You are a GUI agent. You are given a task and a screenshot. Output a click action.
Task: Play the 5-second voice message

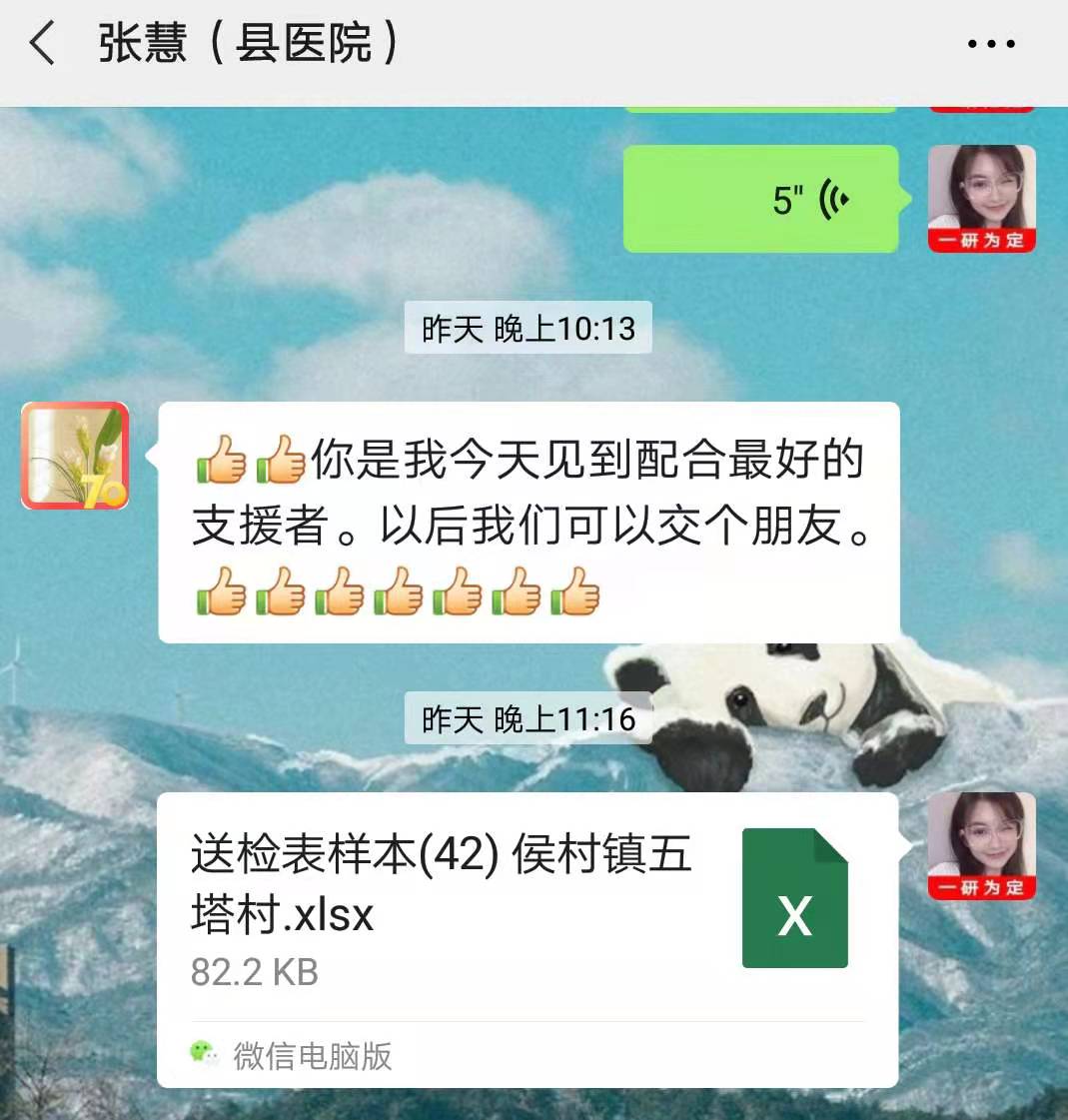pos(761,199)
